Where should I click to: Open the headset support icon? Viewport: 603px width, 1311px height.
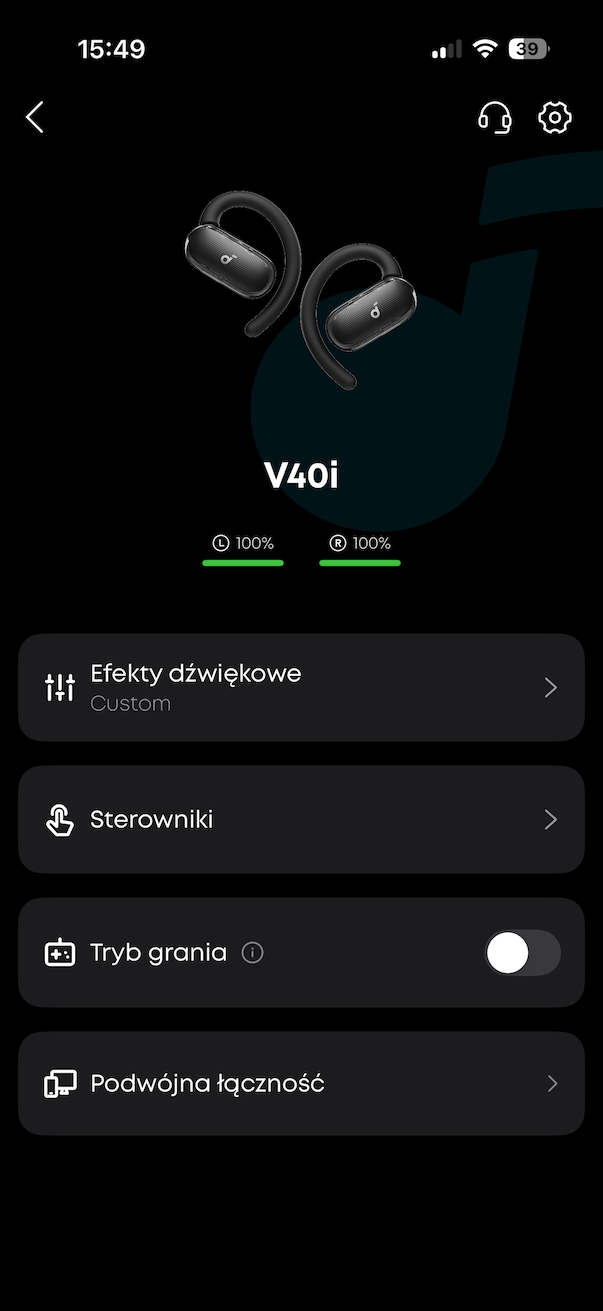click(x=494, y=118)
